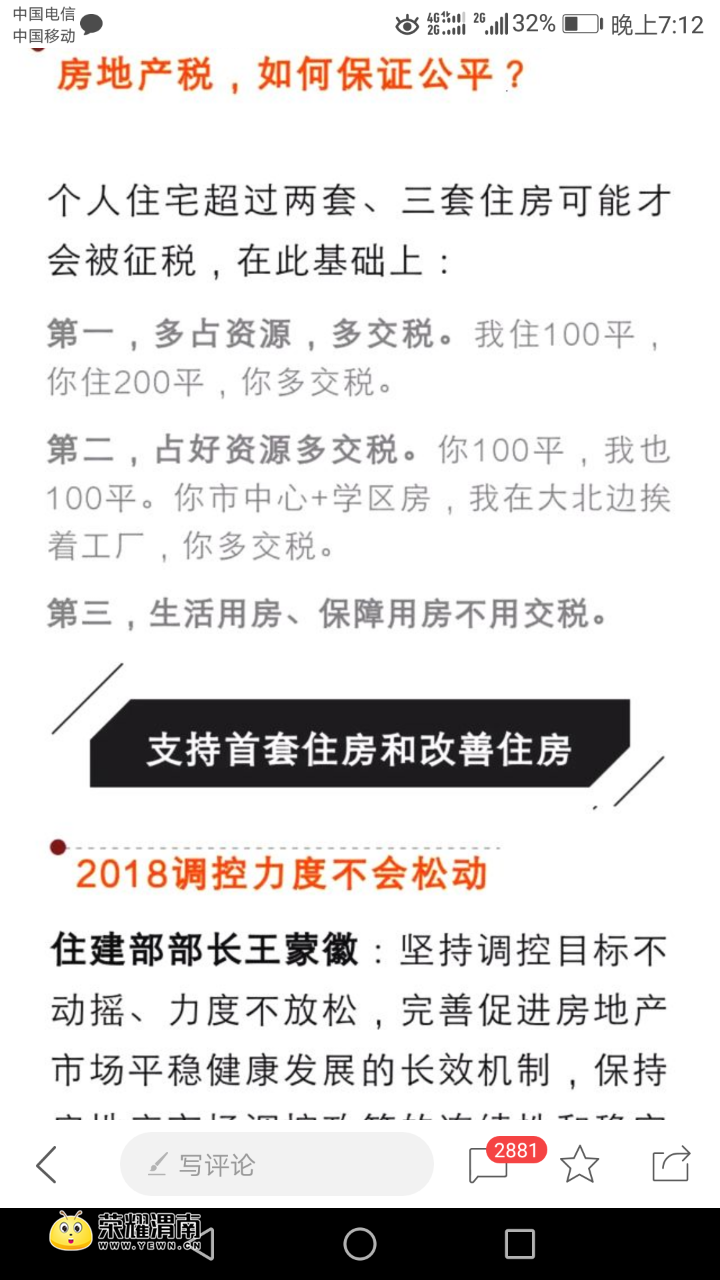
Task: Favorite this article with the star
Action: pyautogui.click(x=579, y=1165)
